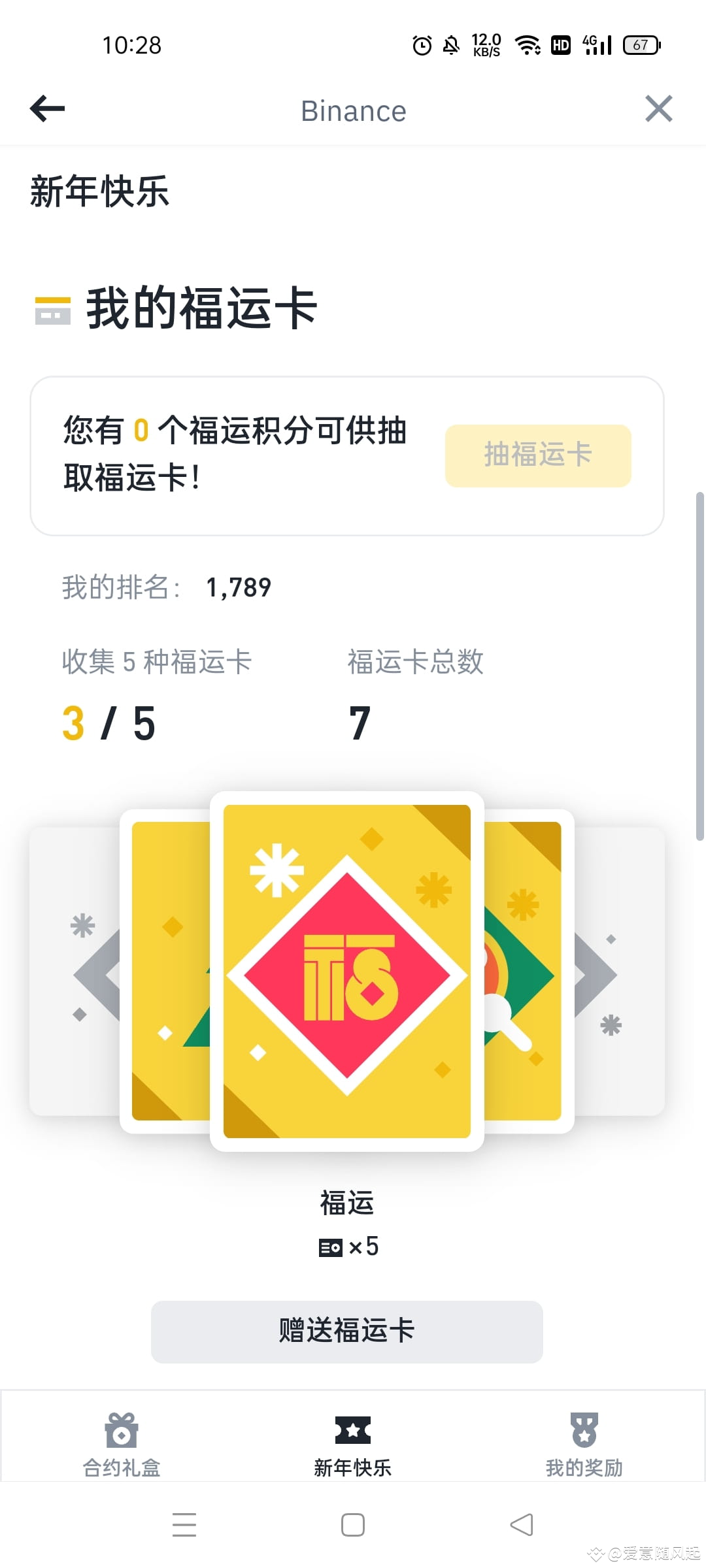
Task: Tap the 抽福运卡 draw button
Action: 538,455
